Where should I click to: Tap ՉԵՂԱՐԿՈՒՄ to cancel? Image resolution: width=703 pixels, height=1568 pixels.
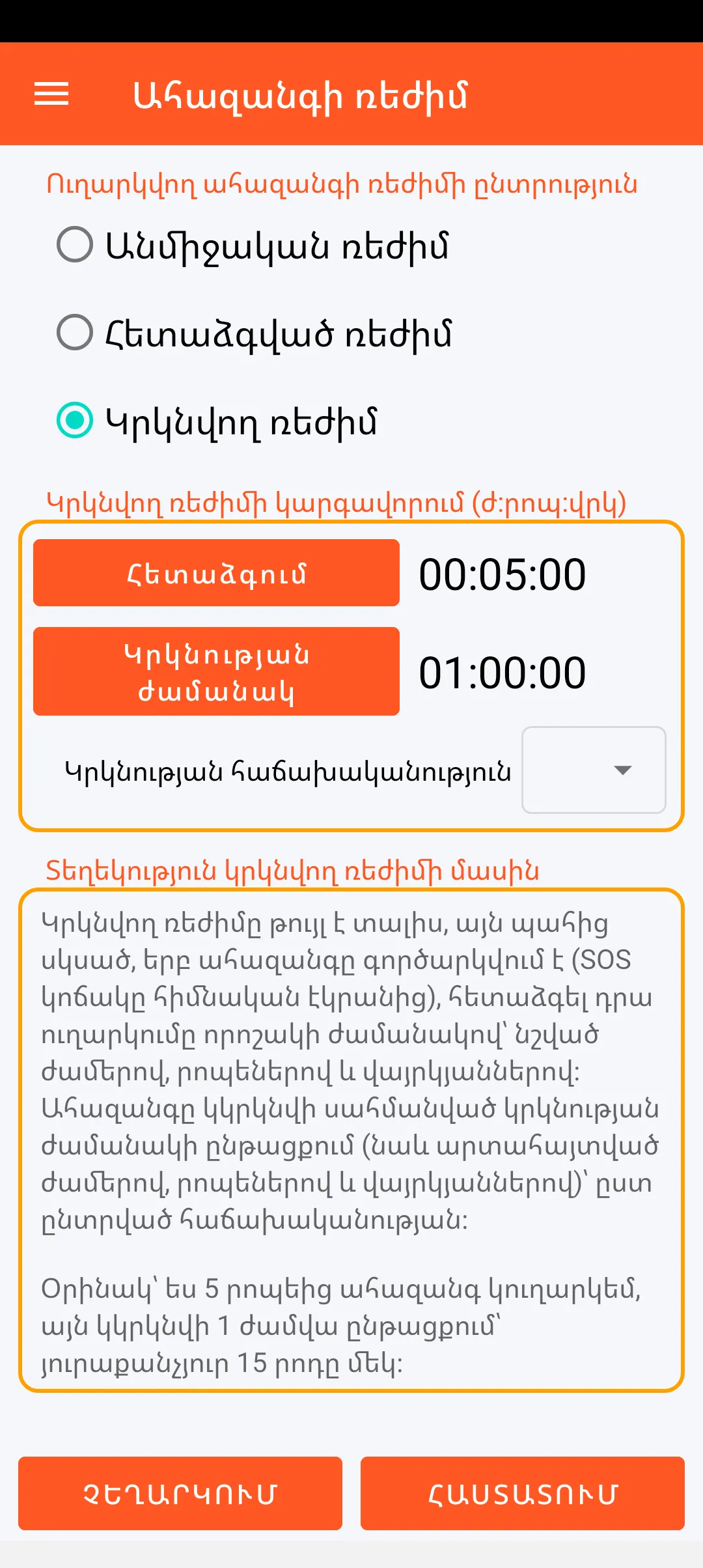pyautogui.click(x=180, y=1493)
